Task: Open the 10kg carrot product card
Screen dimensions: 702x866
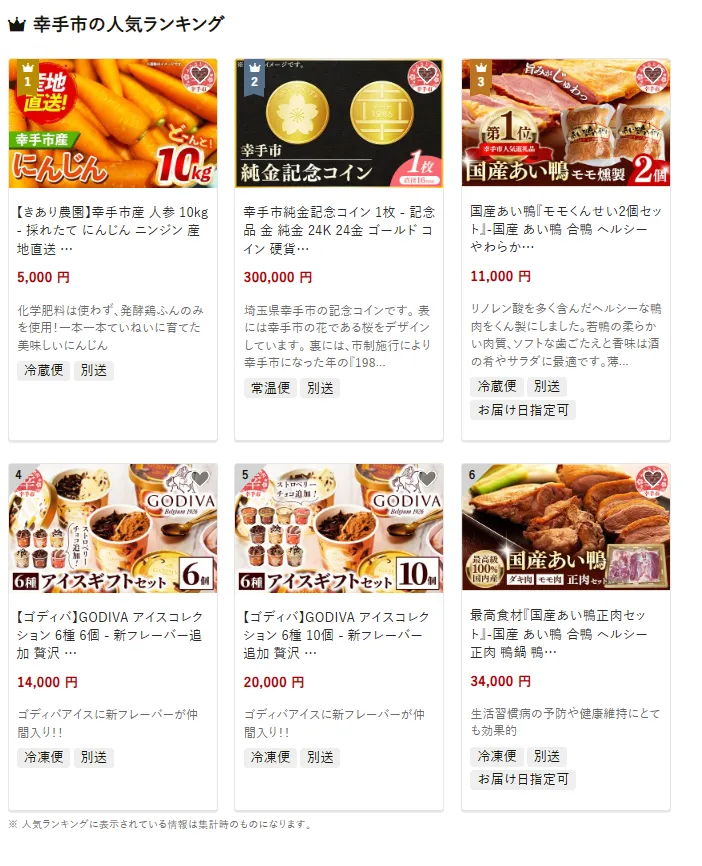Action: [112, 229]
